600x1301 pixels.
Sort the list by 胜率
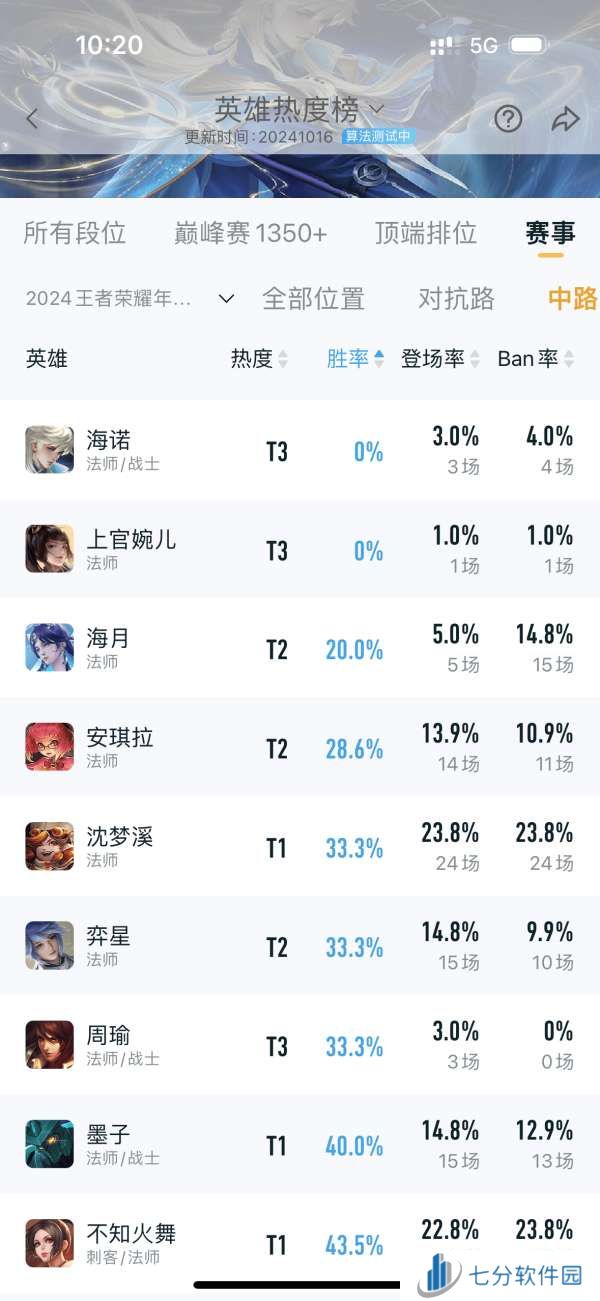[x=355, y=359]
